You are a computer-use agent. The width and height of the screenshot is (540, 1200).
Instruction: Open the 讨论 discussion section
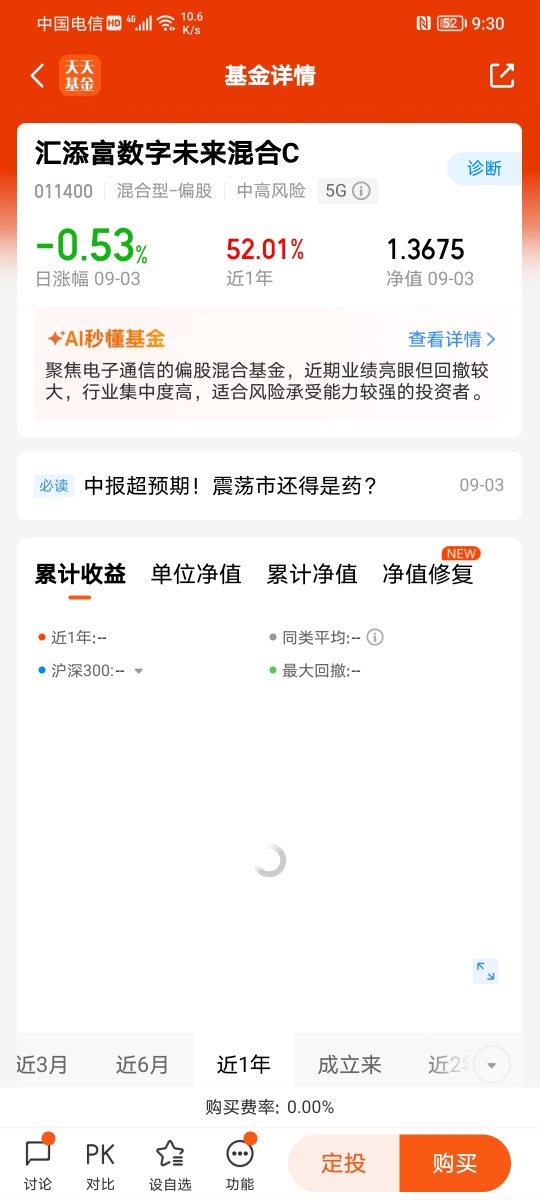[38, 1164]
